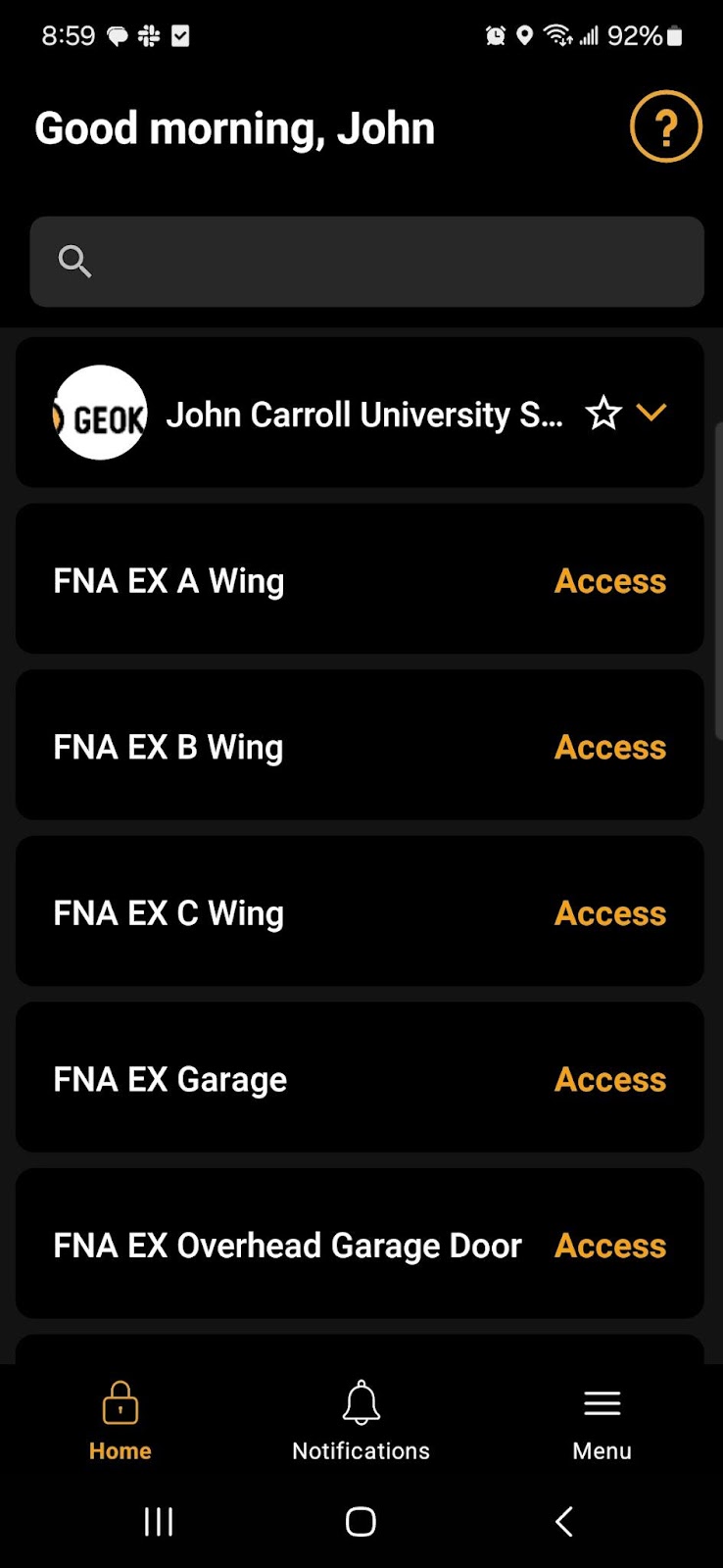
Task: Tap Access for FNA EX B Wing
Action: click(x=610, y=747)
